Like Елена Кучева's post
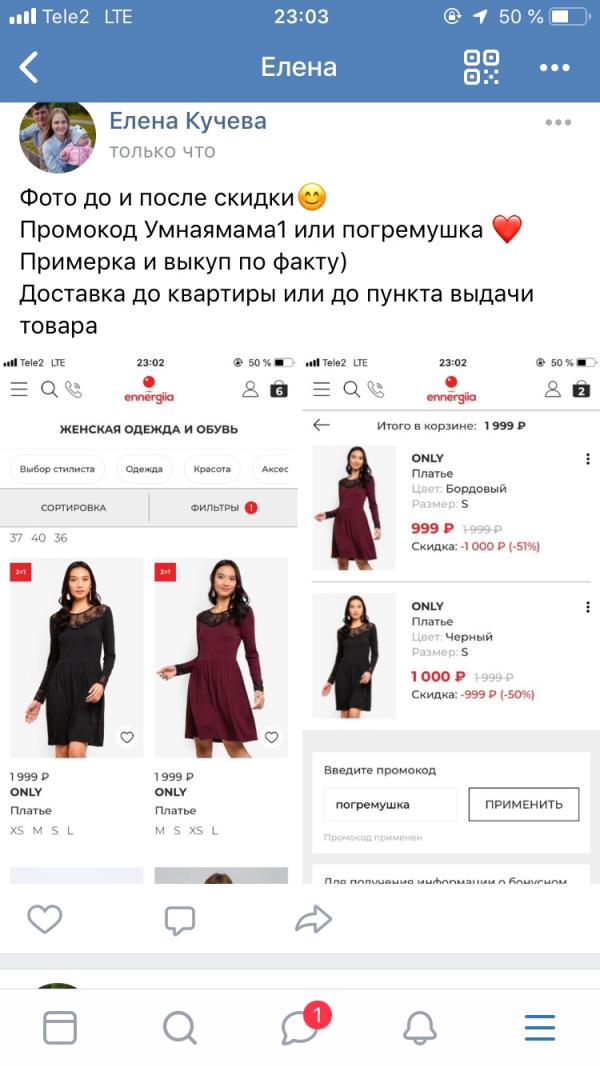This screenshot has width=600, height=1066. (x=45, y=919)
